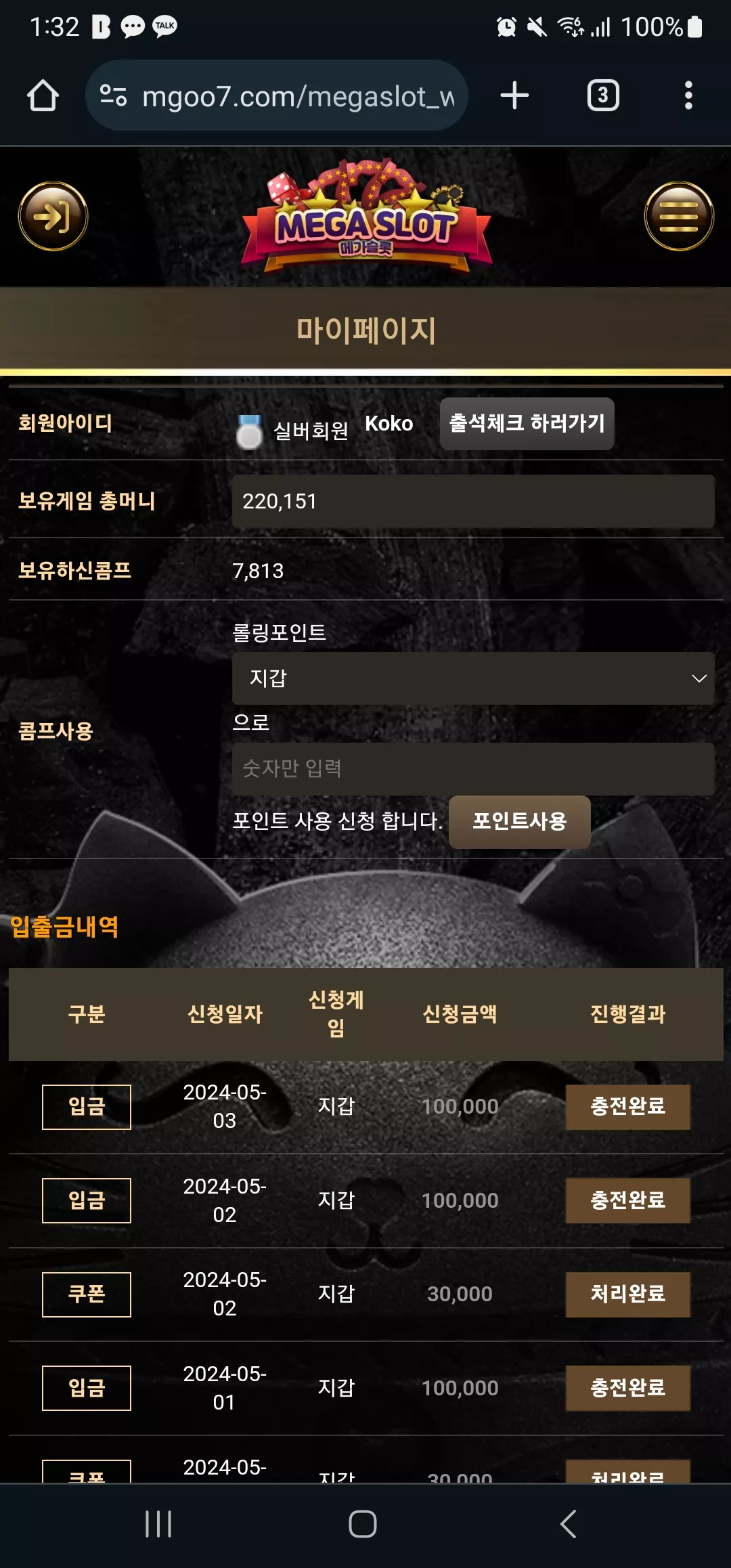Tap the gold login arrow icon

[53, 216]
